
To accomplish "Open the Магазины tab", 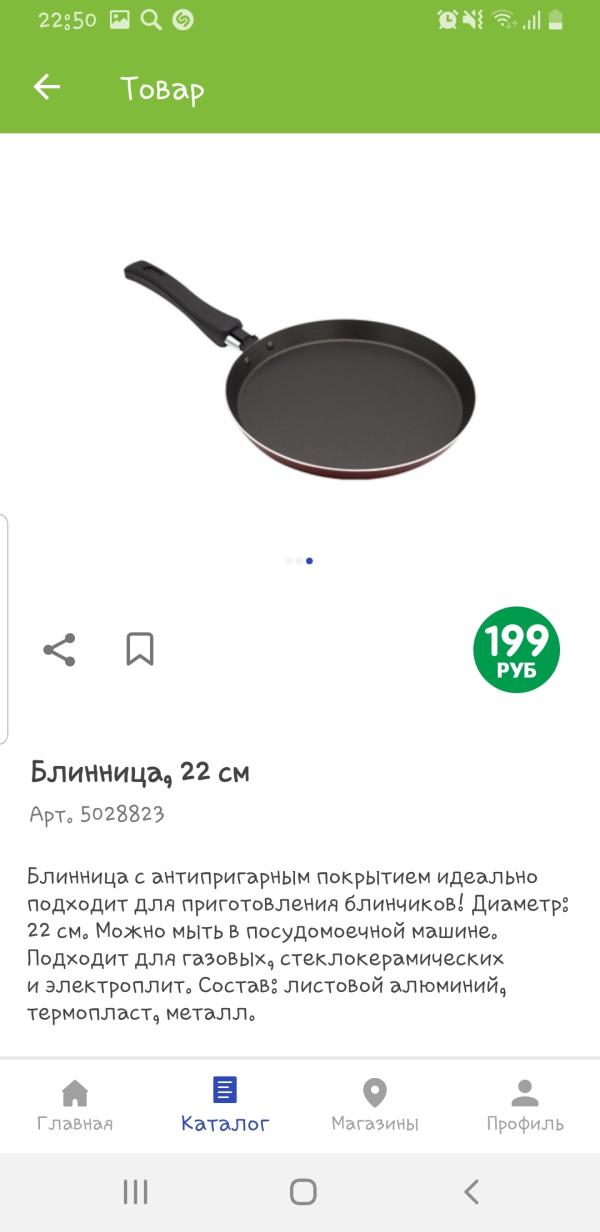I will pos(375,1104).
